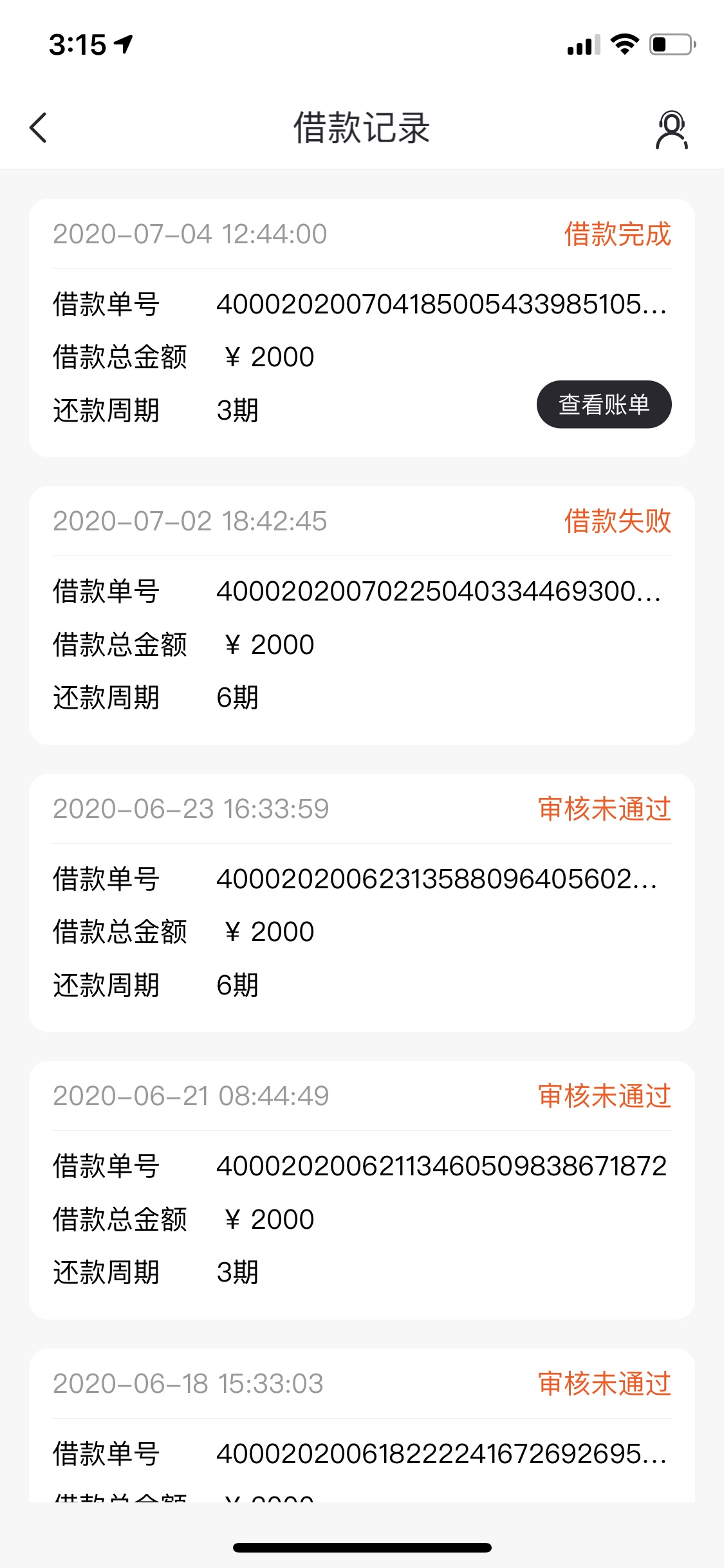724x1568 pixels.
Task: Open the 2020-07-02 借款失败 loan record
Action: pyautogui.click(x=362, y=615)
